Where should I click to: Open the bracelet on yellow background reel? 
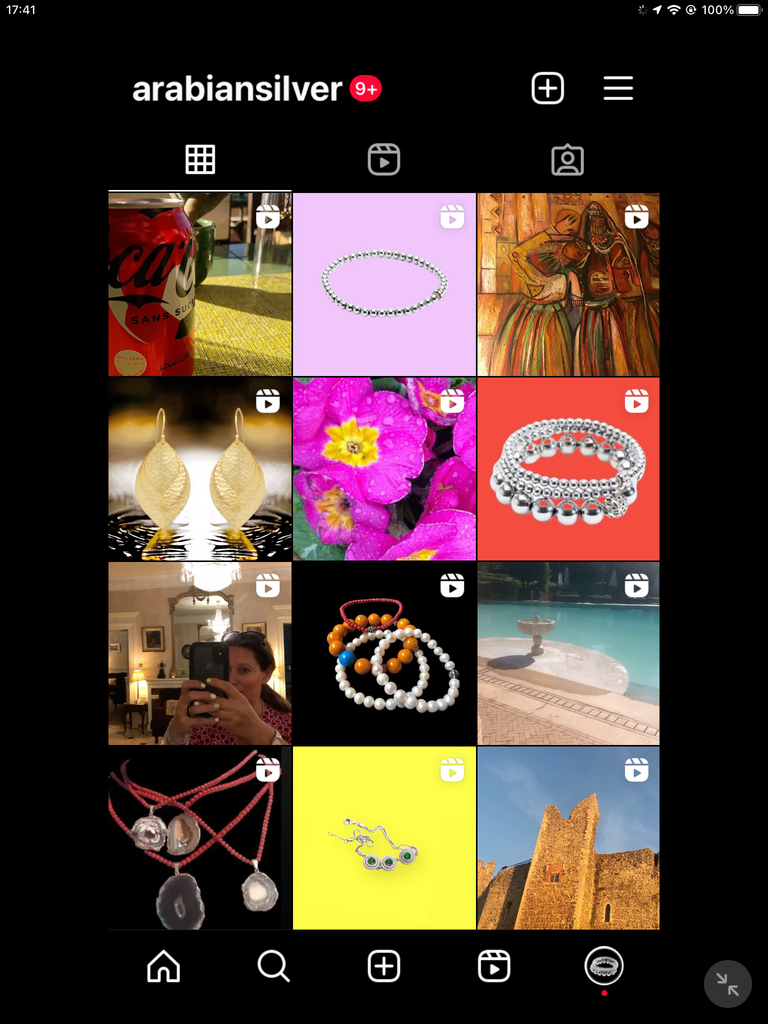click(384, 838)
